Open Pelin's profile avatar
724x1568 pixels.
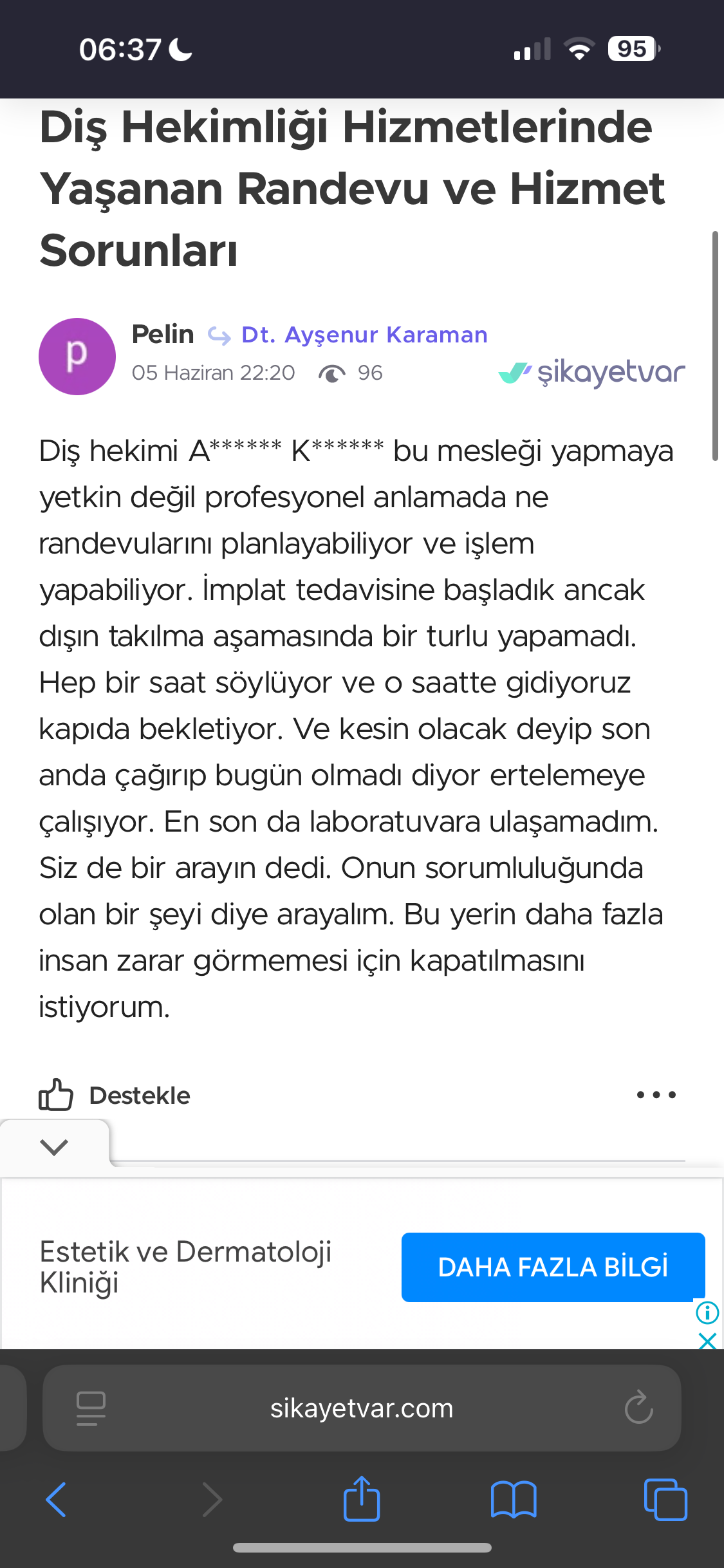tap(77, 356)
